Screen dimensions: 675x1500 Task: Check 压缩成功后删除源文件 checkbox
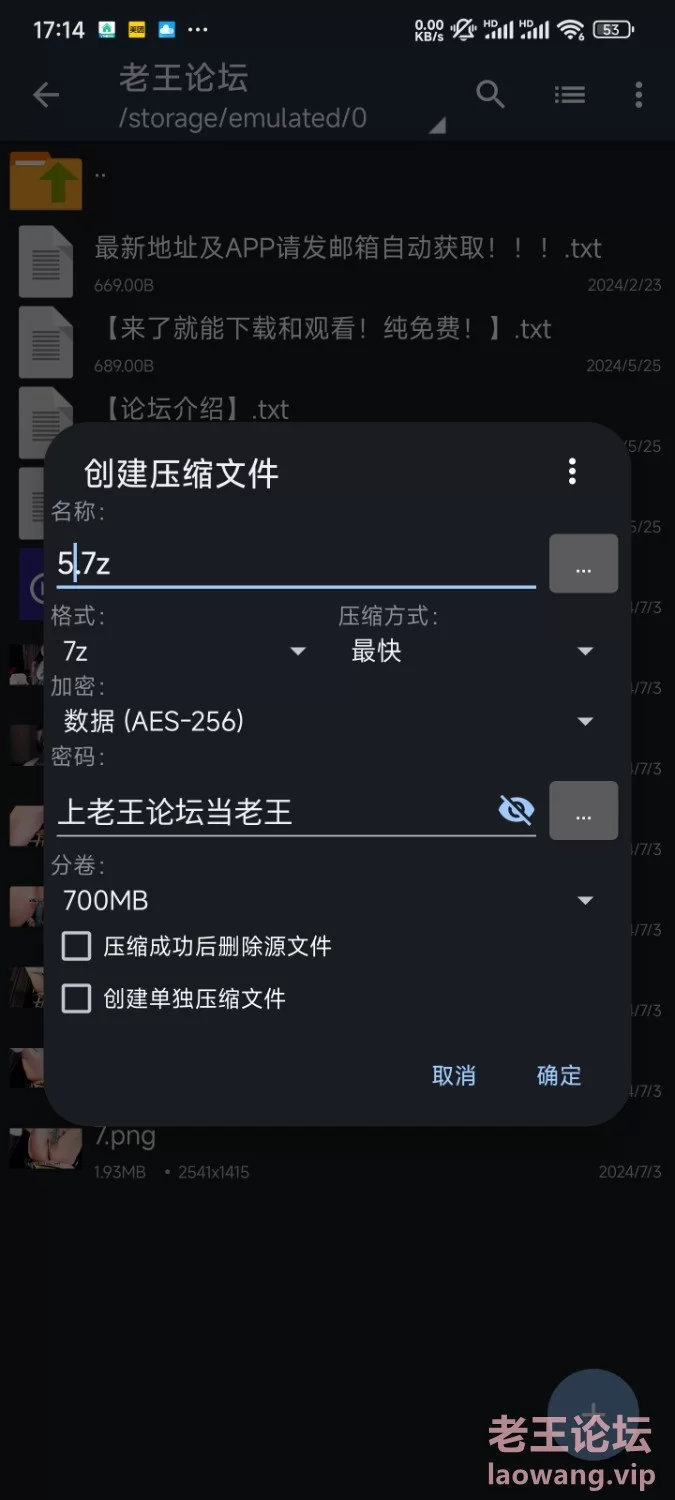77,946
